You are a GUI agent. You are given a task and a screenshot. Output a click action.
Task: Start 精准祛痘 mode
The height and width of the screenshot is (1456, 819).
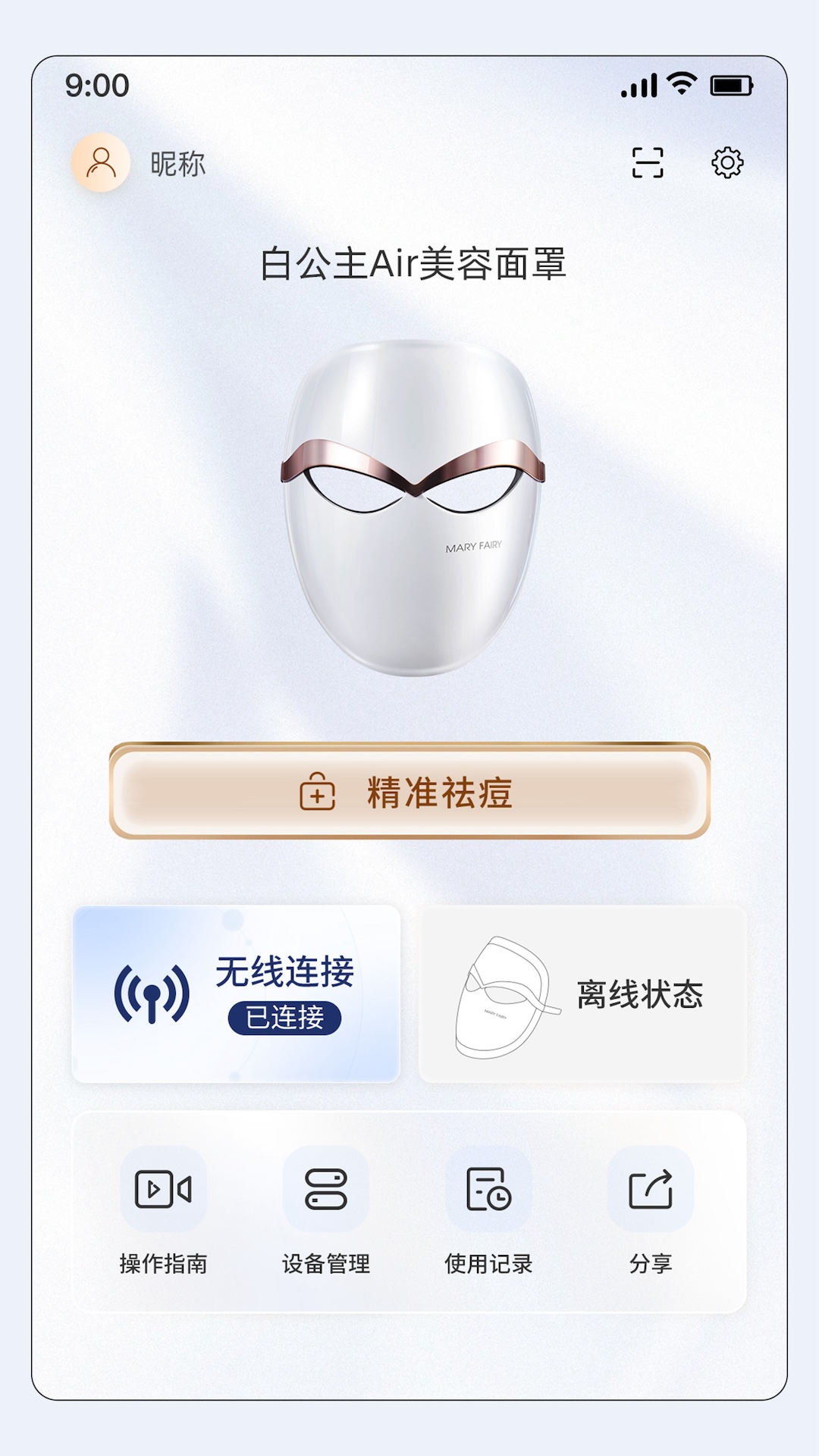(x=409, y=792)
